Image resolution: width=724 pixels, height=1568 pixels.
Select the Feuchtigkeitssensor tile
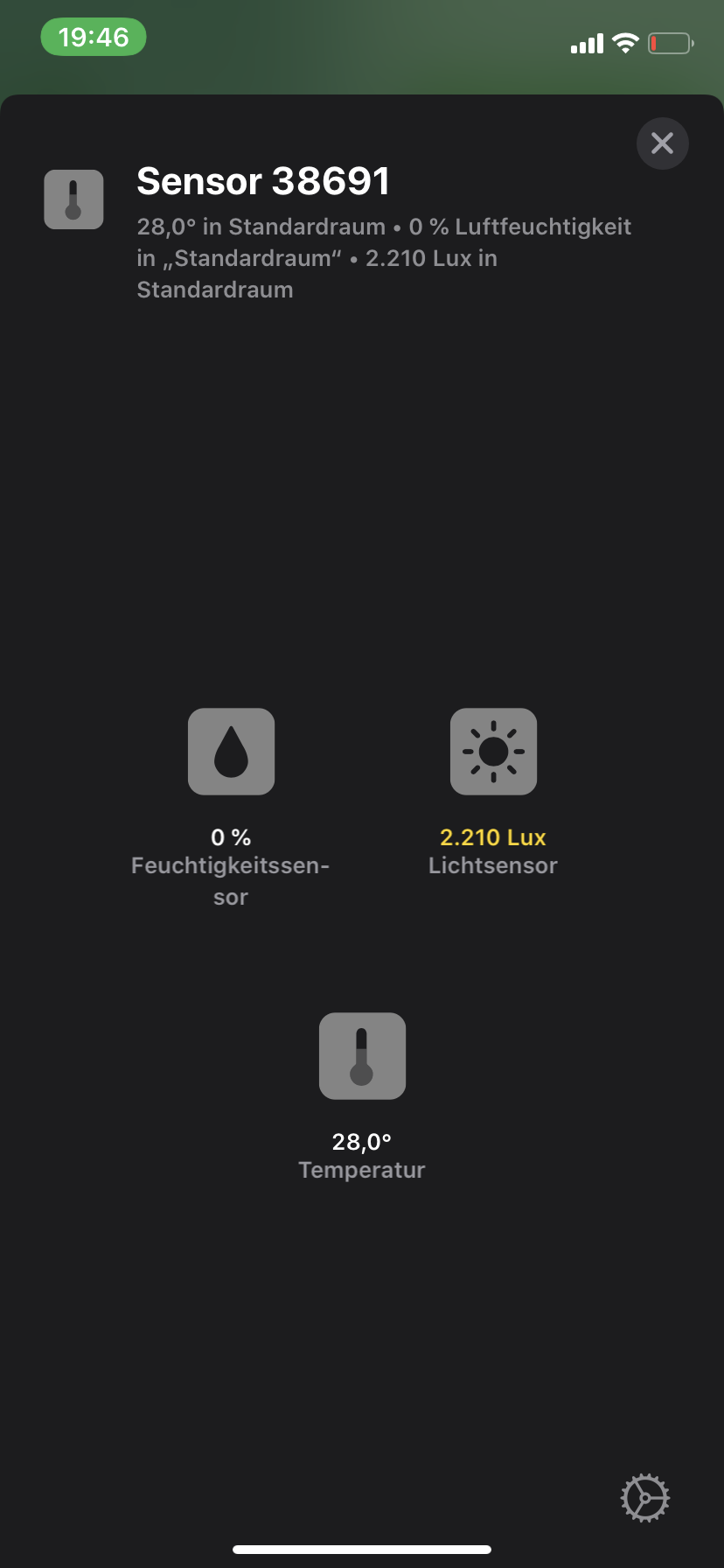[x=231, y=752]
